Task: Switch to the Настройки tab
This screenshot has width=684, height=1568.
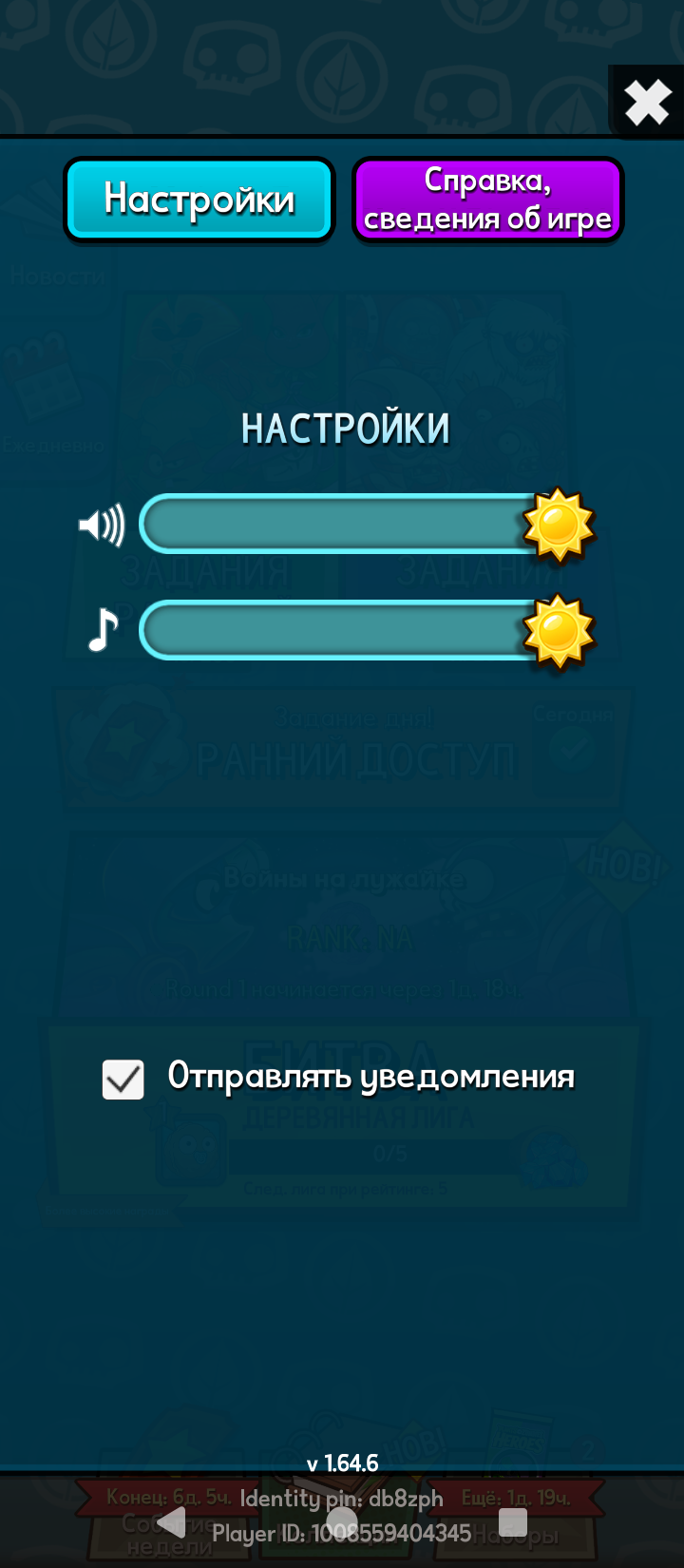Action: click(x=199, y=200)
